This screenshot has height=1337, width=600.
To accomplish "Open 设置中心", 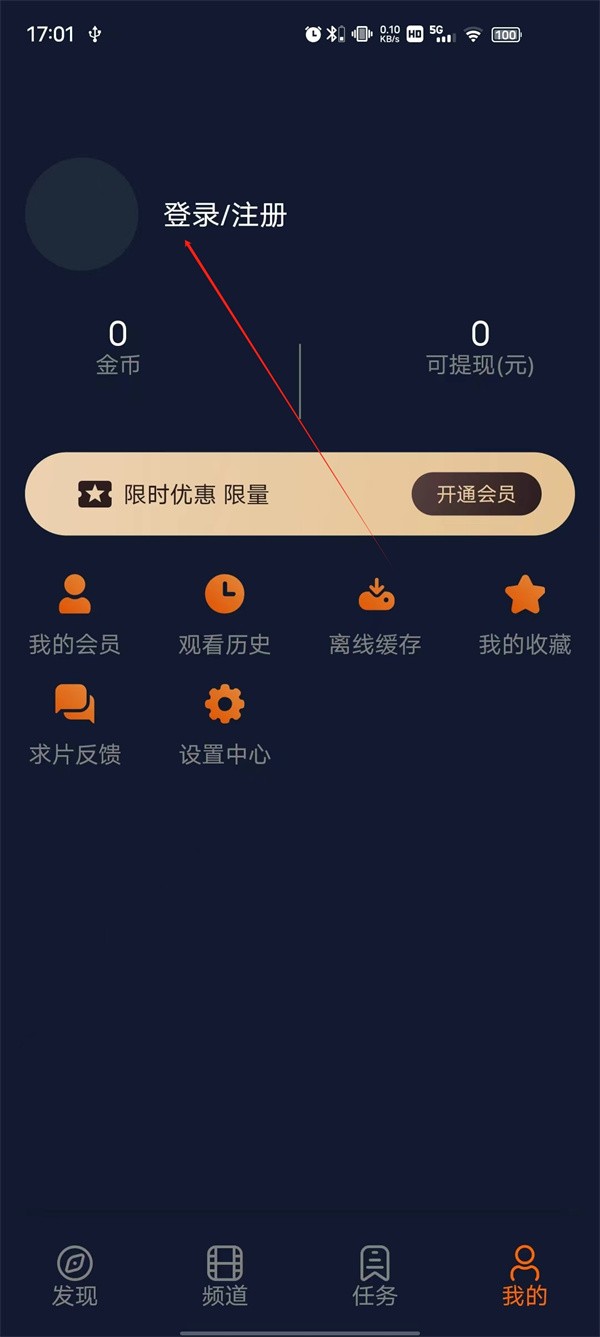I will pyautogui.click(x=225, y=725).
